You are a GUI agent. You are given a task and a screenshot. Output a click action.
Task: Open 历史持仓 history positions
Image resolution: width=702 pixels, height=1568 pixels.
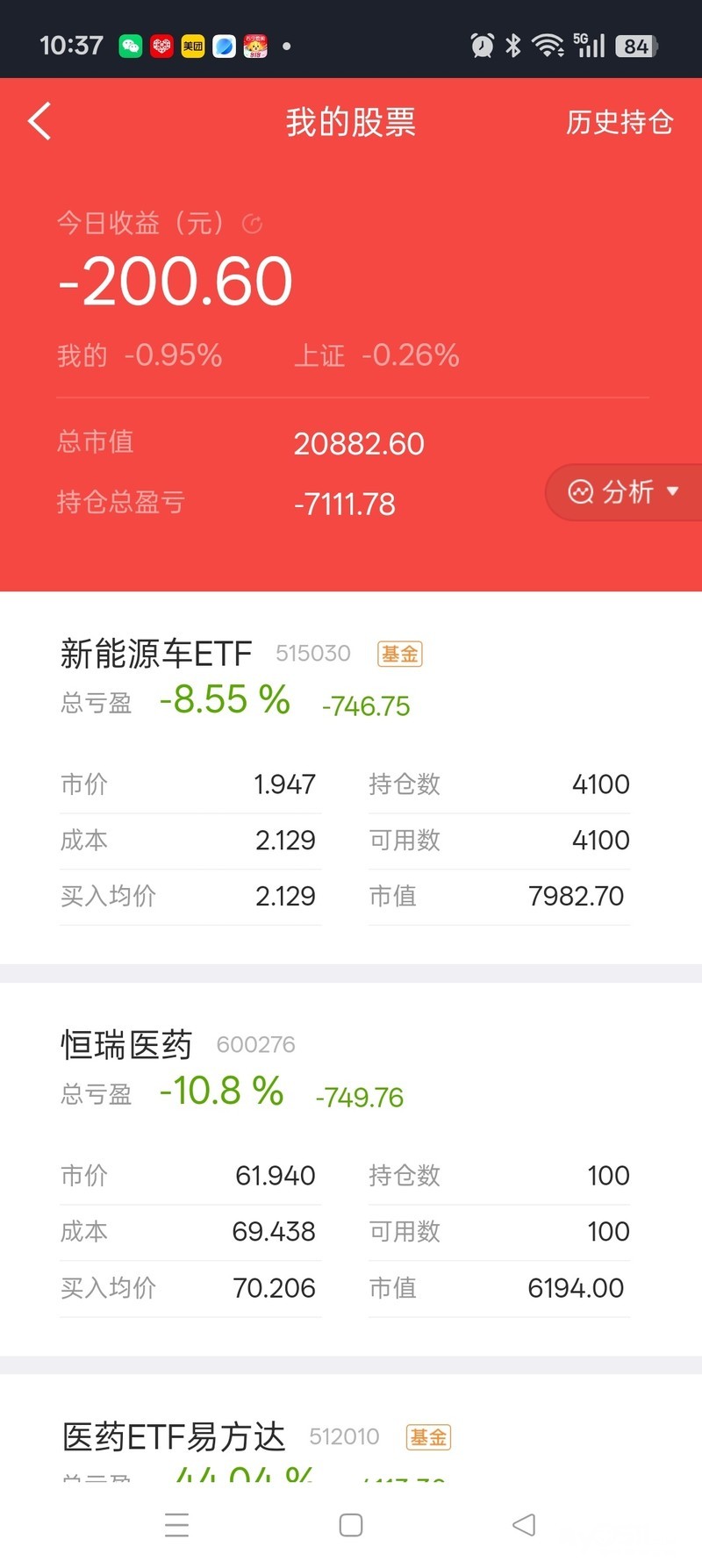coord(619,122)
